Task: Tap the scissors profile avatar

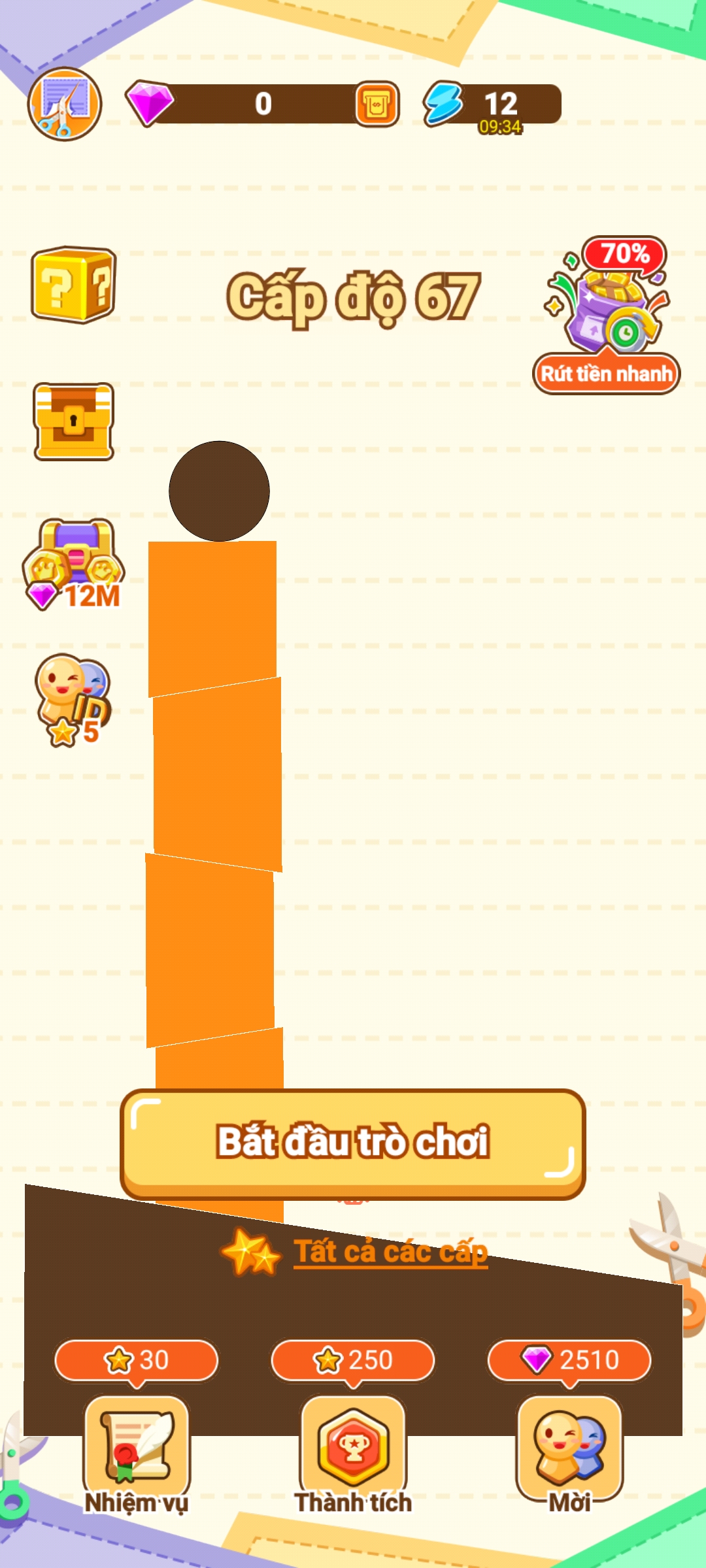Action: (x=64, y=103)
